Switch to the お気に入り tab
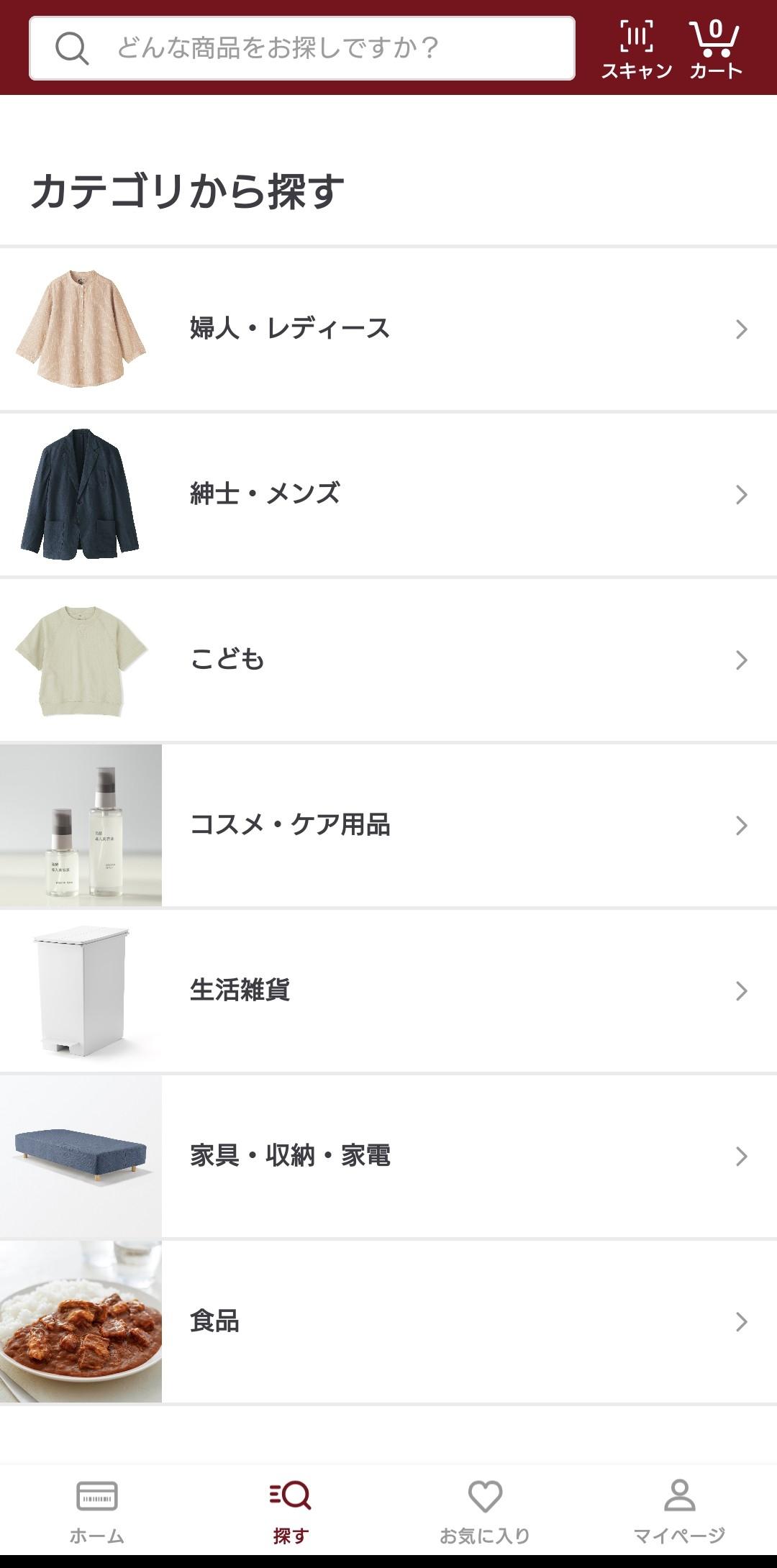This screenshot has height=1568, width=777. [x=486, y=1510]
